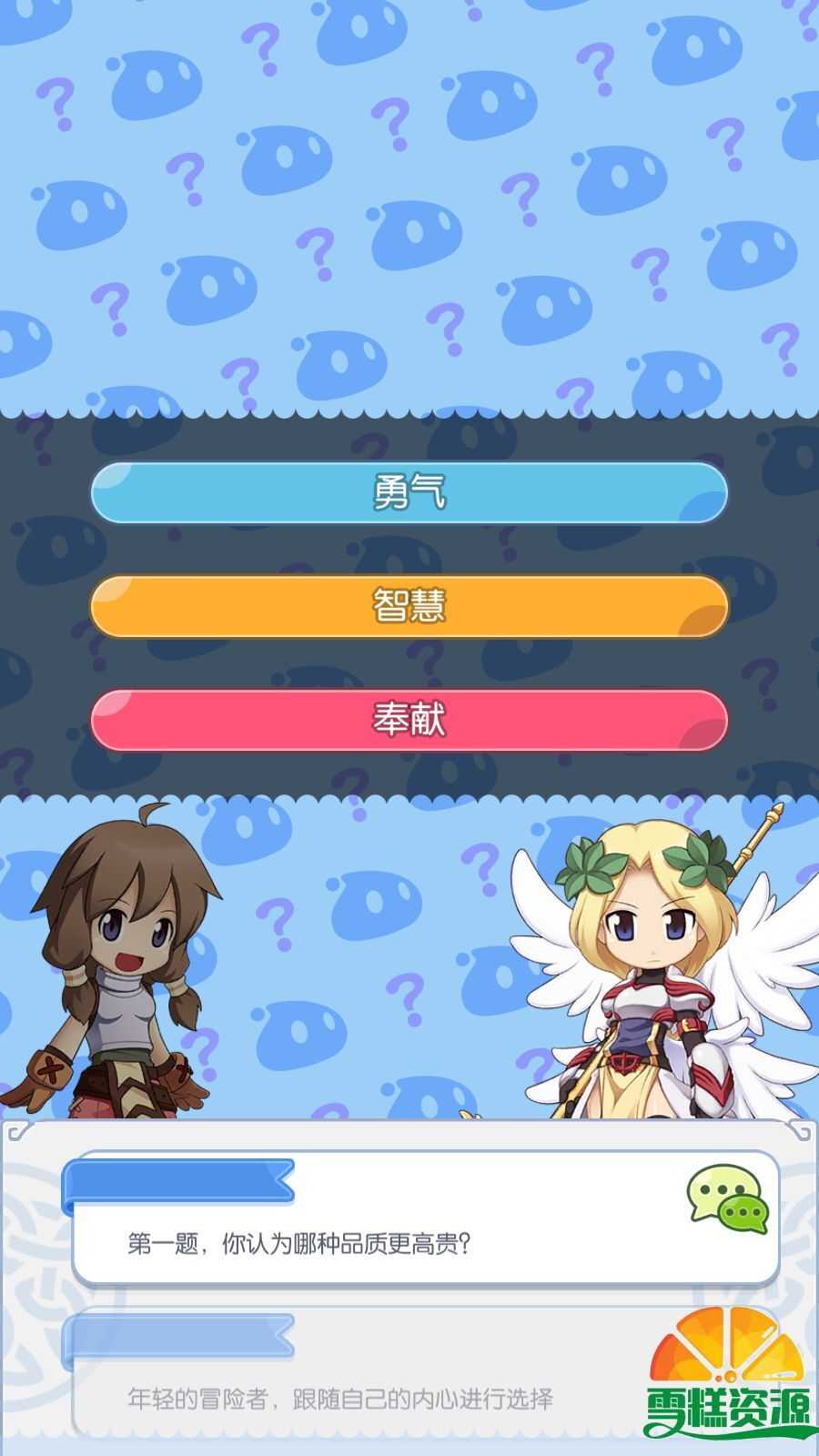Viewport: 819px width, 1456px height.
Task: Pick the 奉献 answer
Action: click(409, 720)
